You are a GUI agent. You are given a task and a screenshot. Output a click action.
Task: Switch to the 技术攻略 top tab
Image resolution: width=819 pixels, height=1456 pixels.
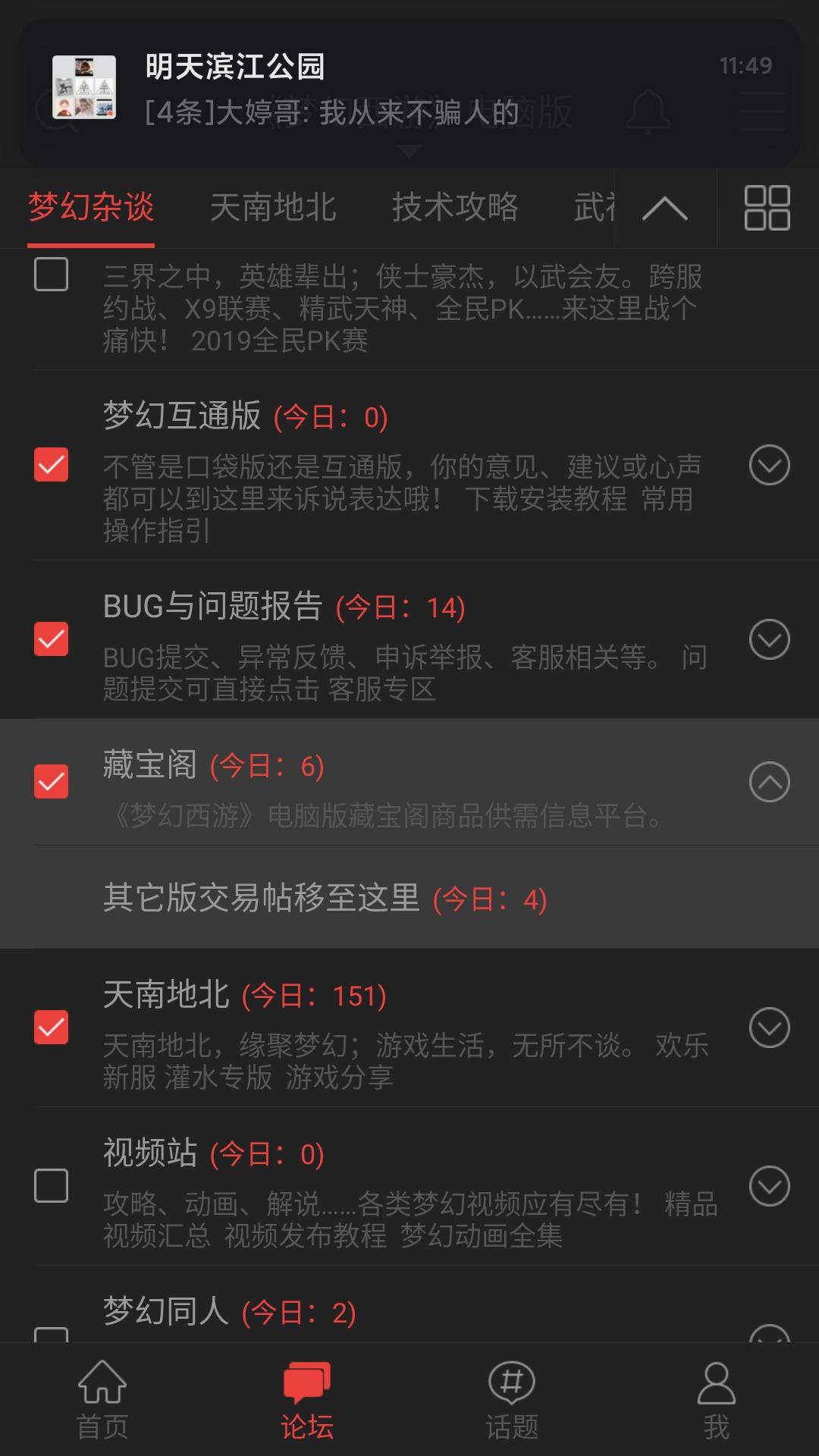point(455,208)
